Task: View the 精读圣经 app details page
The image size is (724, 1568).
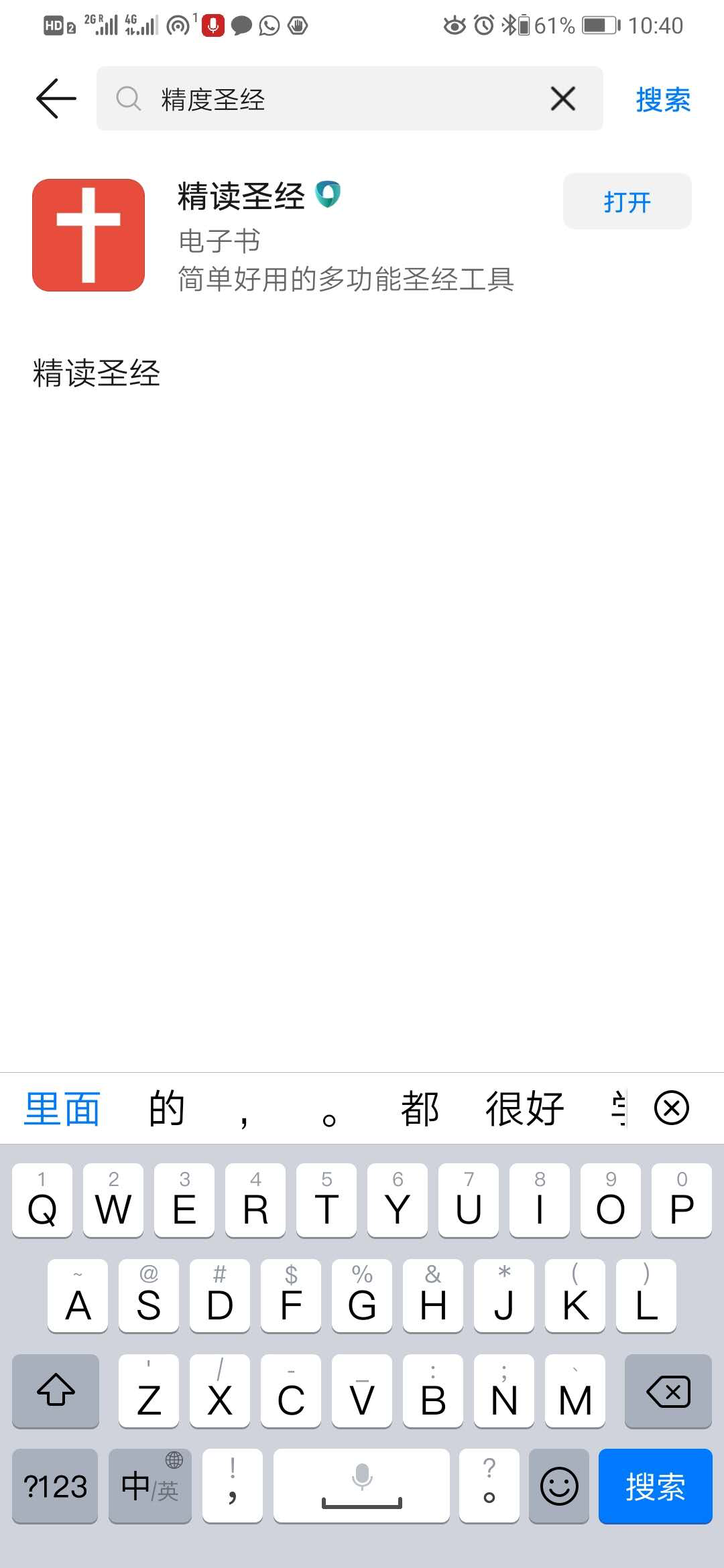Action: (335, 236)
